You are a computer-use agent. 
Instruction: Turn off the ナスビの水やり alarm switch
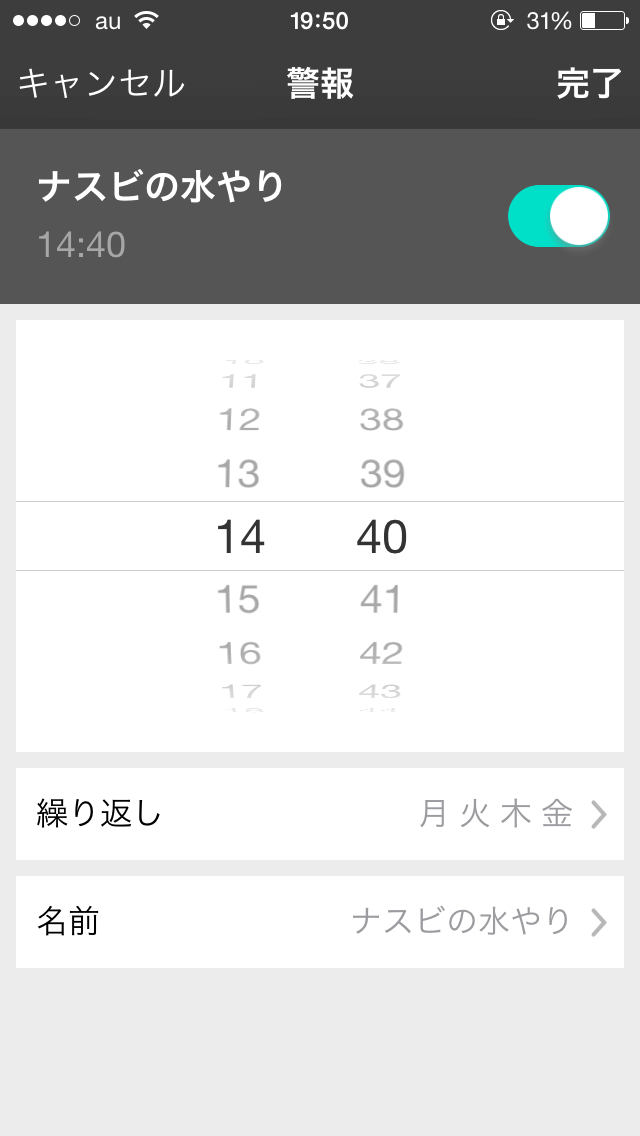(x=559, y=216)
